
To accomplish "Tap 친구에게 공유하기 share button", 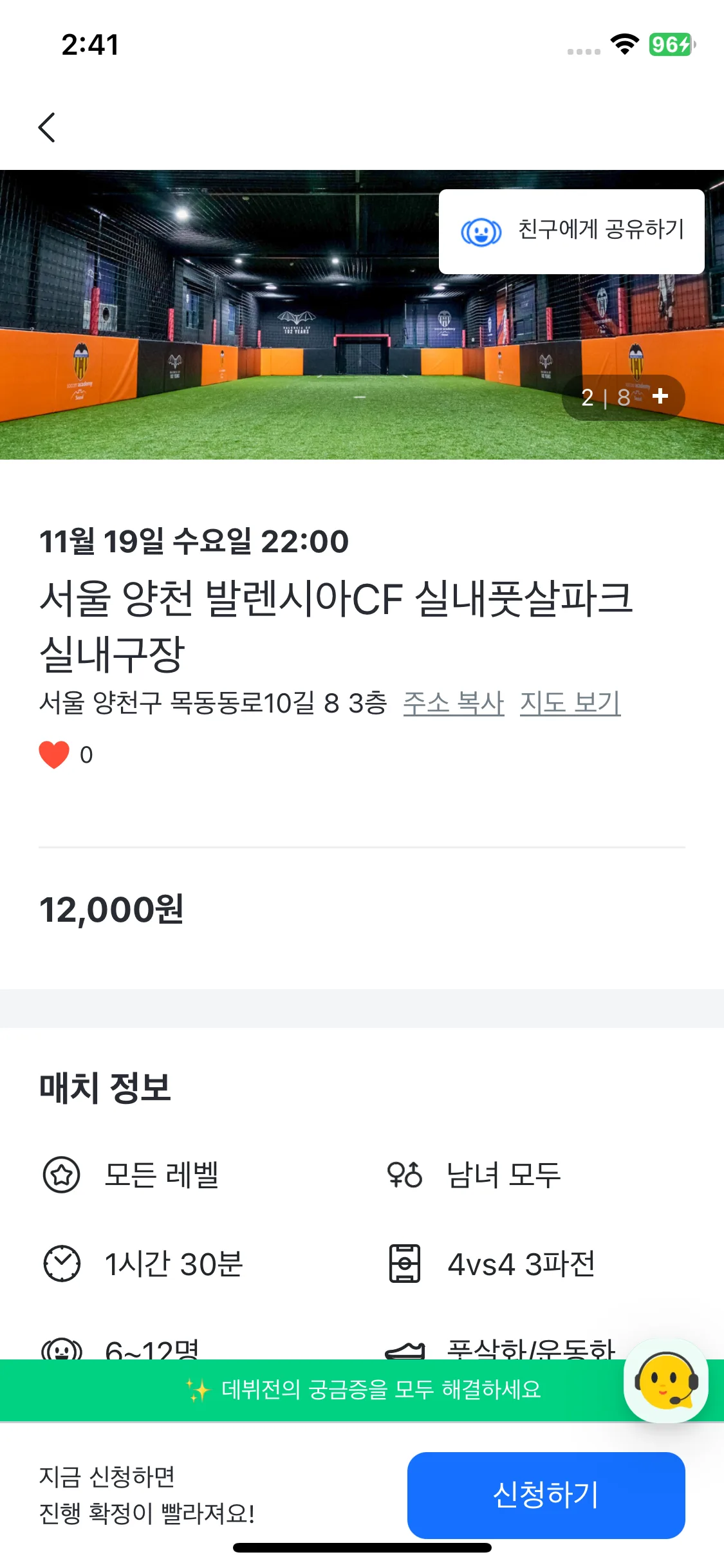I will [x=571, y=231].
